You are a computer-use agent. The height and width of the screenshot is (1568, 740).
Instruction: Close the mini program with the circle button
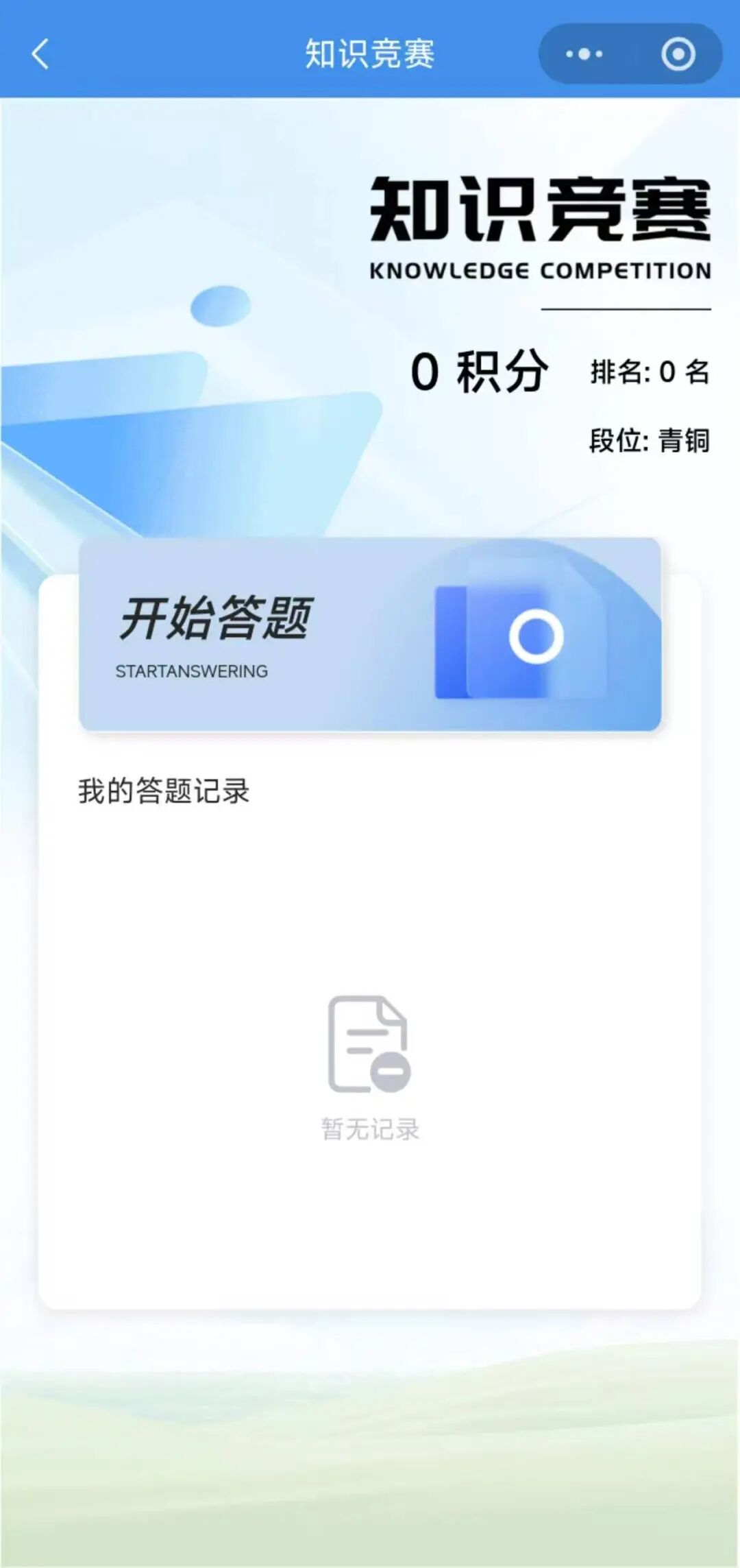point(678,54)
